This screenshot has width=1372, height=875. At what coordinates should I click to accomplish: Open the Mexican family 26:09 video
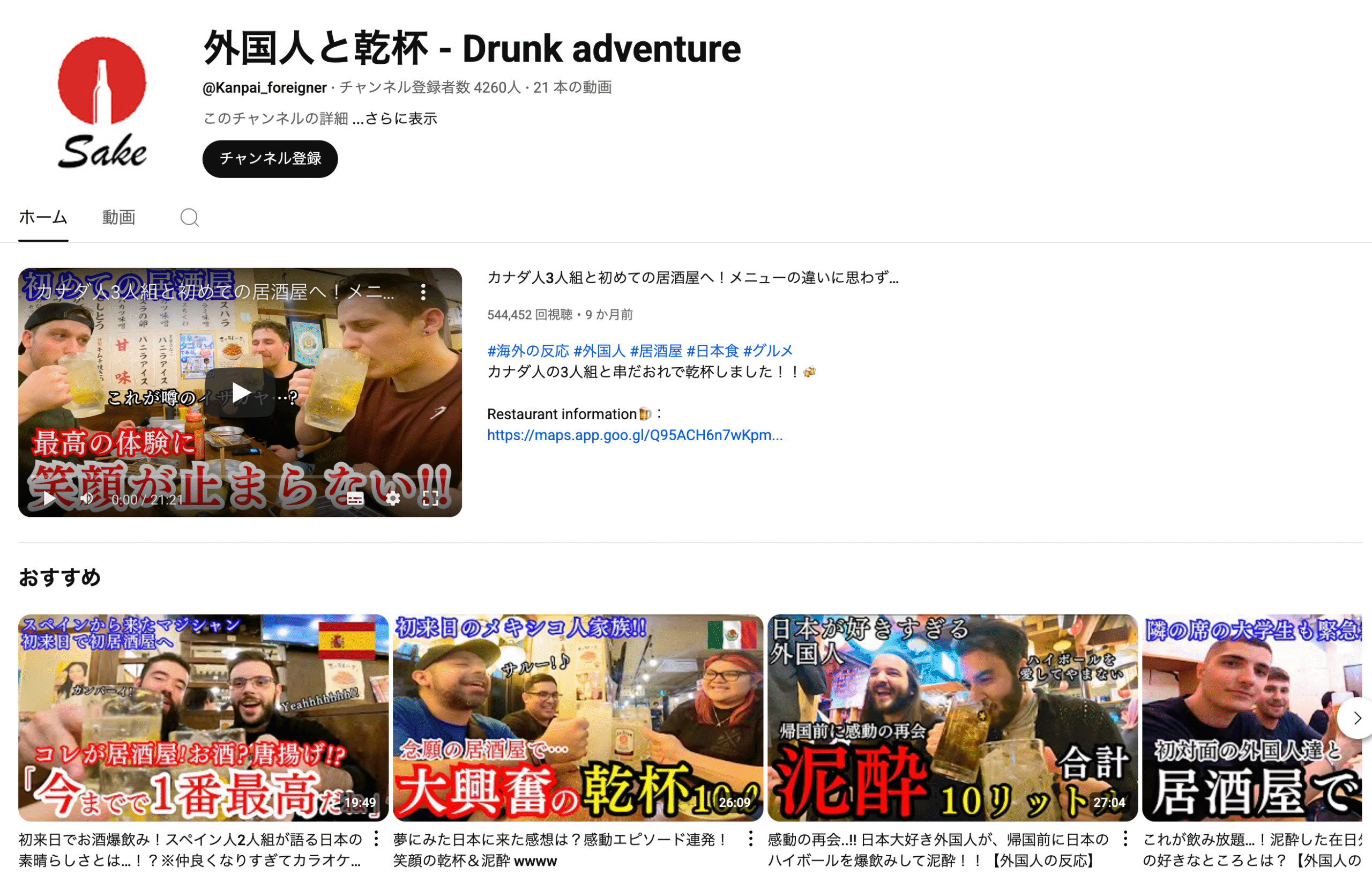pyautogui.click(x=577, y=717)
